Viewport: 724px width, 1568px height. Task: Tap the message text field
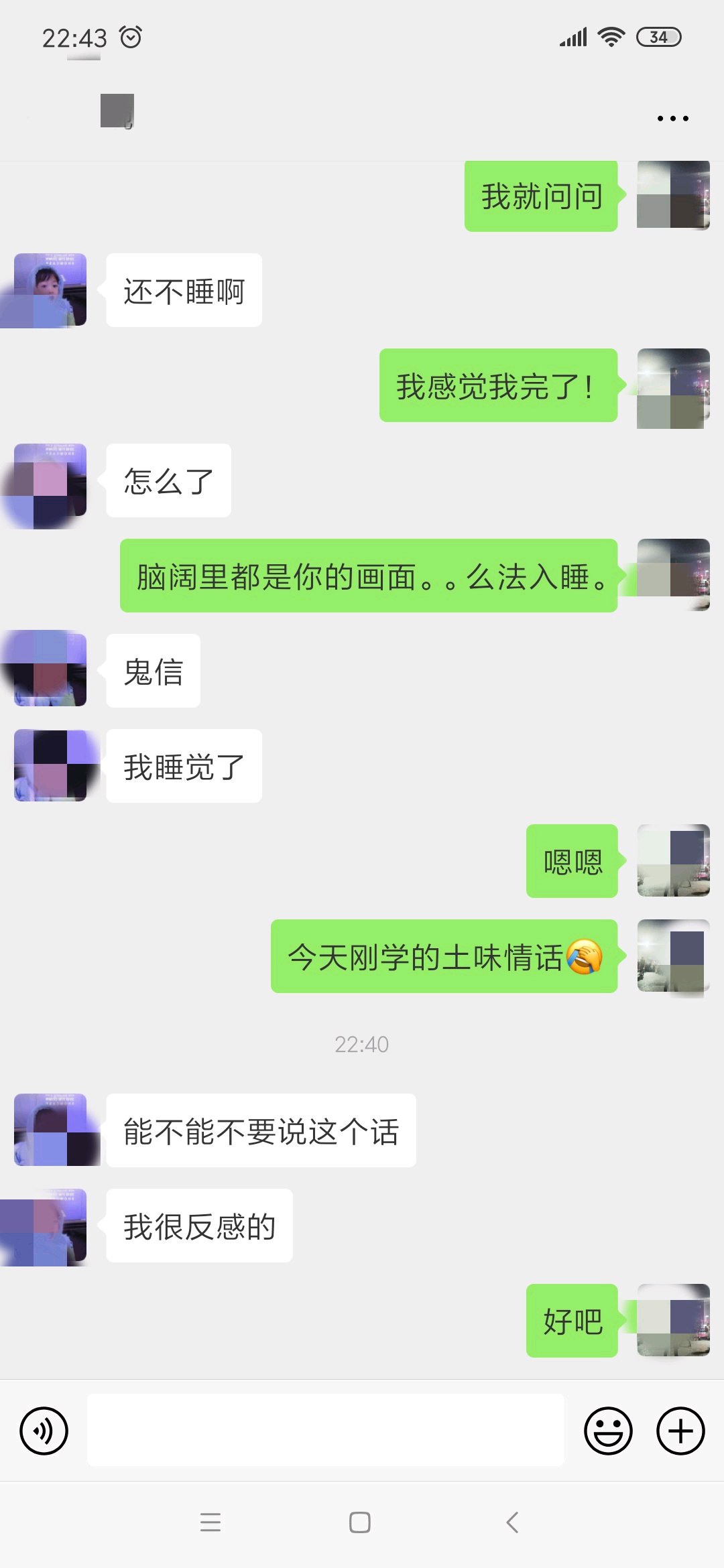(x=326, y=1430)
